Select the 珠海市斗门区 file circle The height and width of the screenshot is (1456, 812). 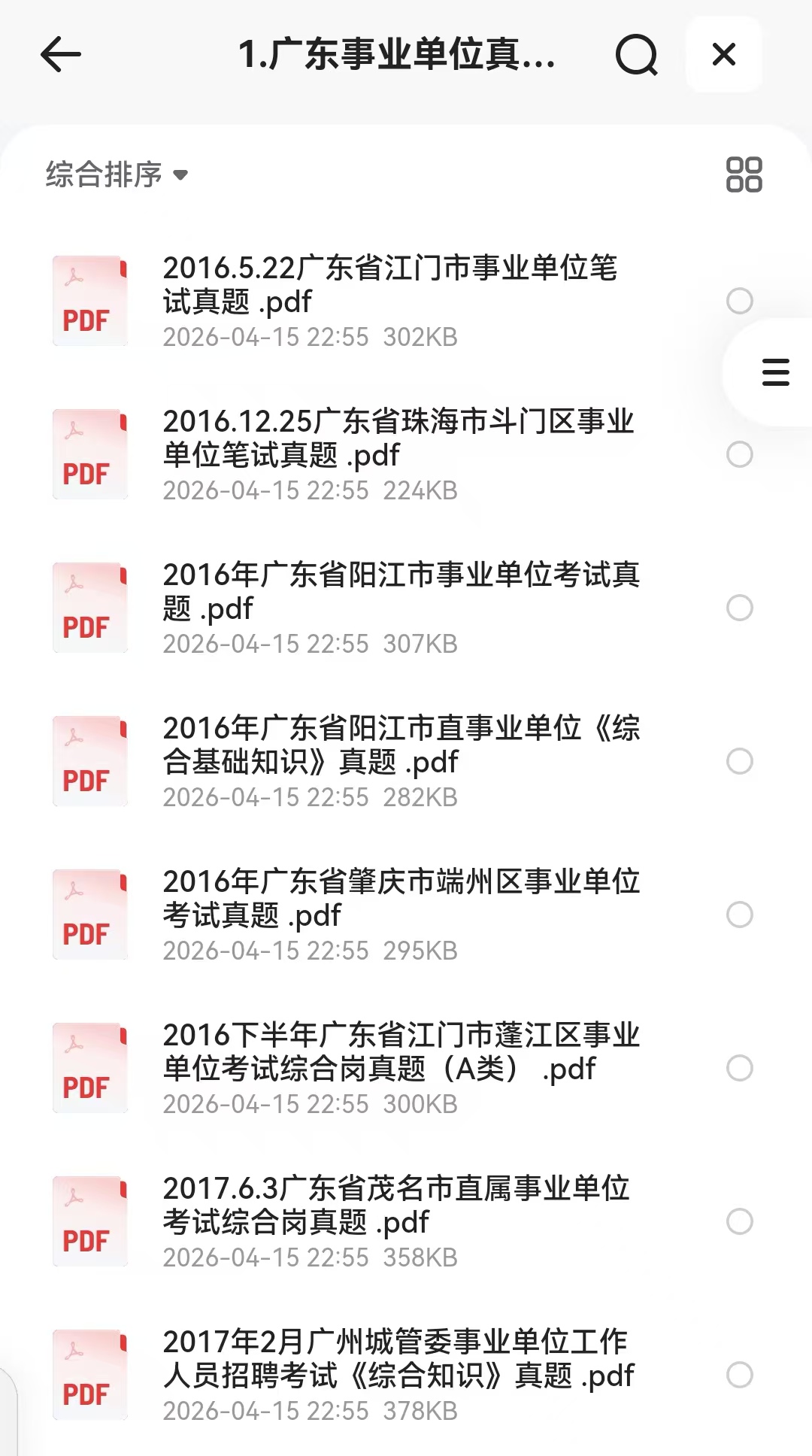[x=740, y=454]
